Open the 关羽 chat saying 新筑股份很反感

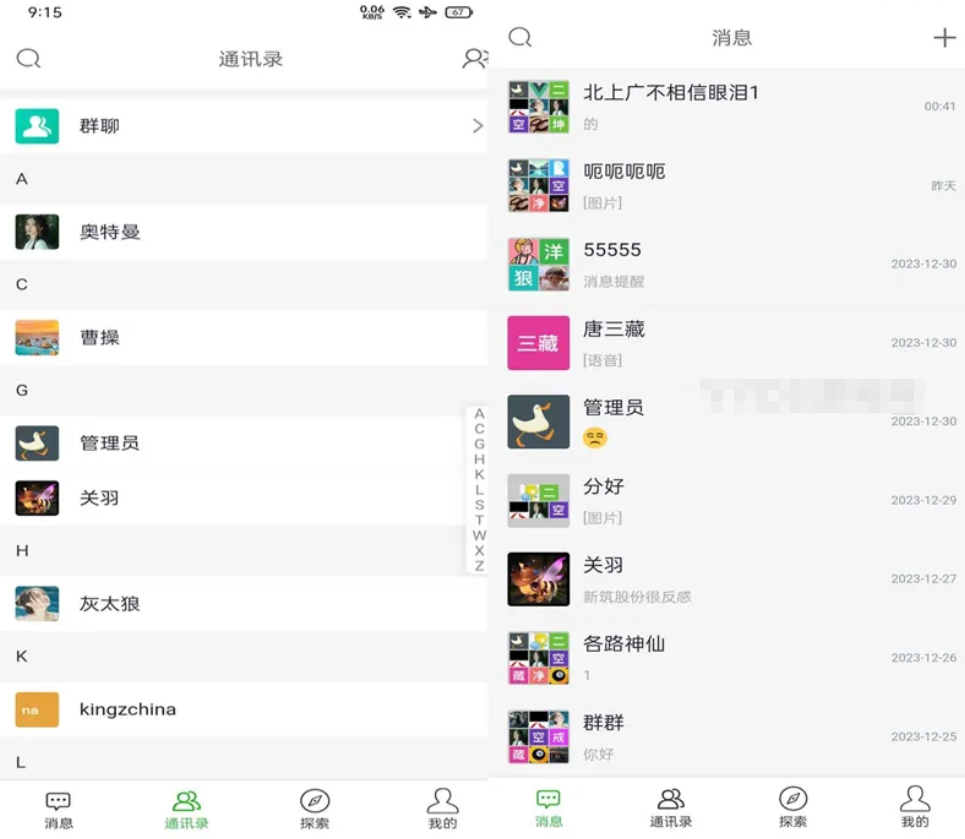[x=730, y=579]
